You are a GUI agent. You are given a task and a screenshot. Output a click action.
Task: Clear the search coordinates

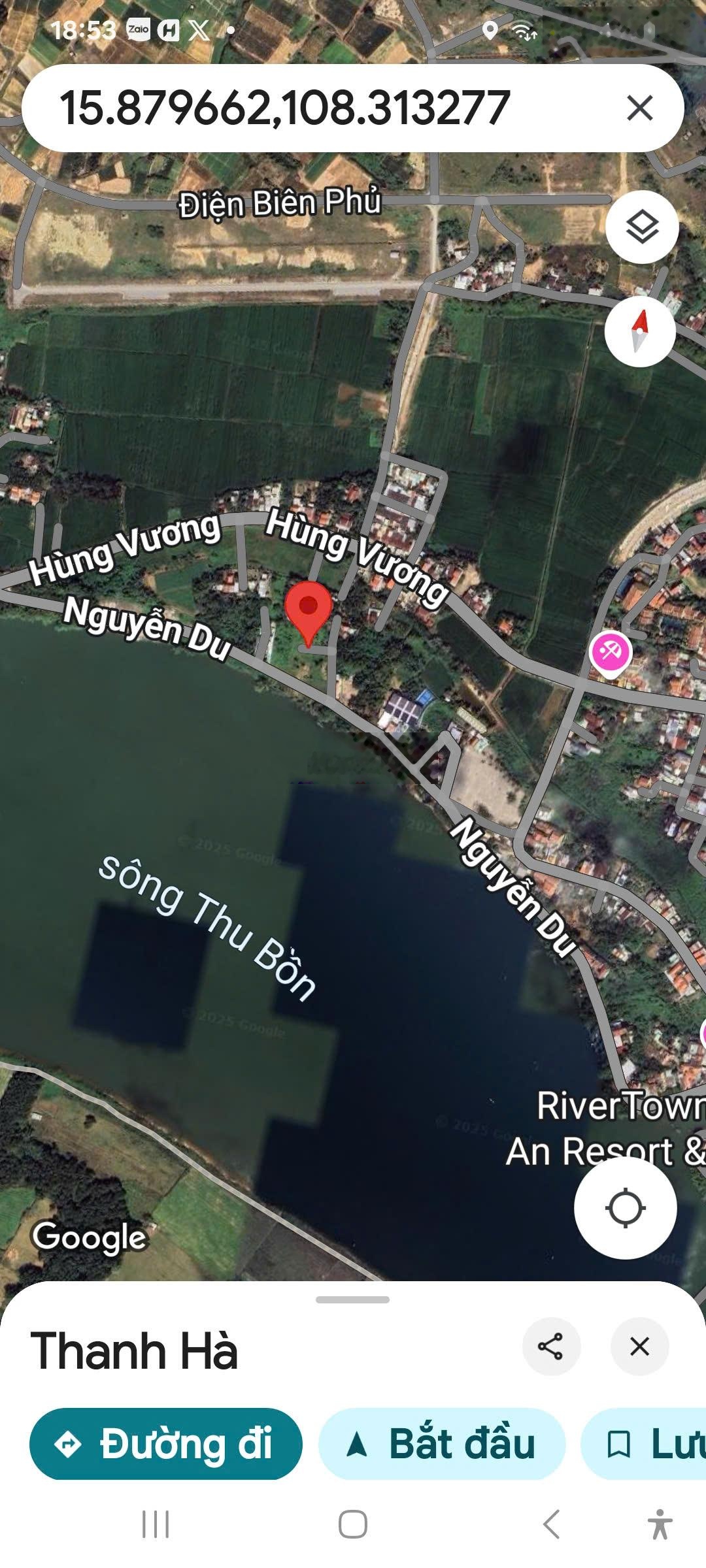[639, 108]
